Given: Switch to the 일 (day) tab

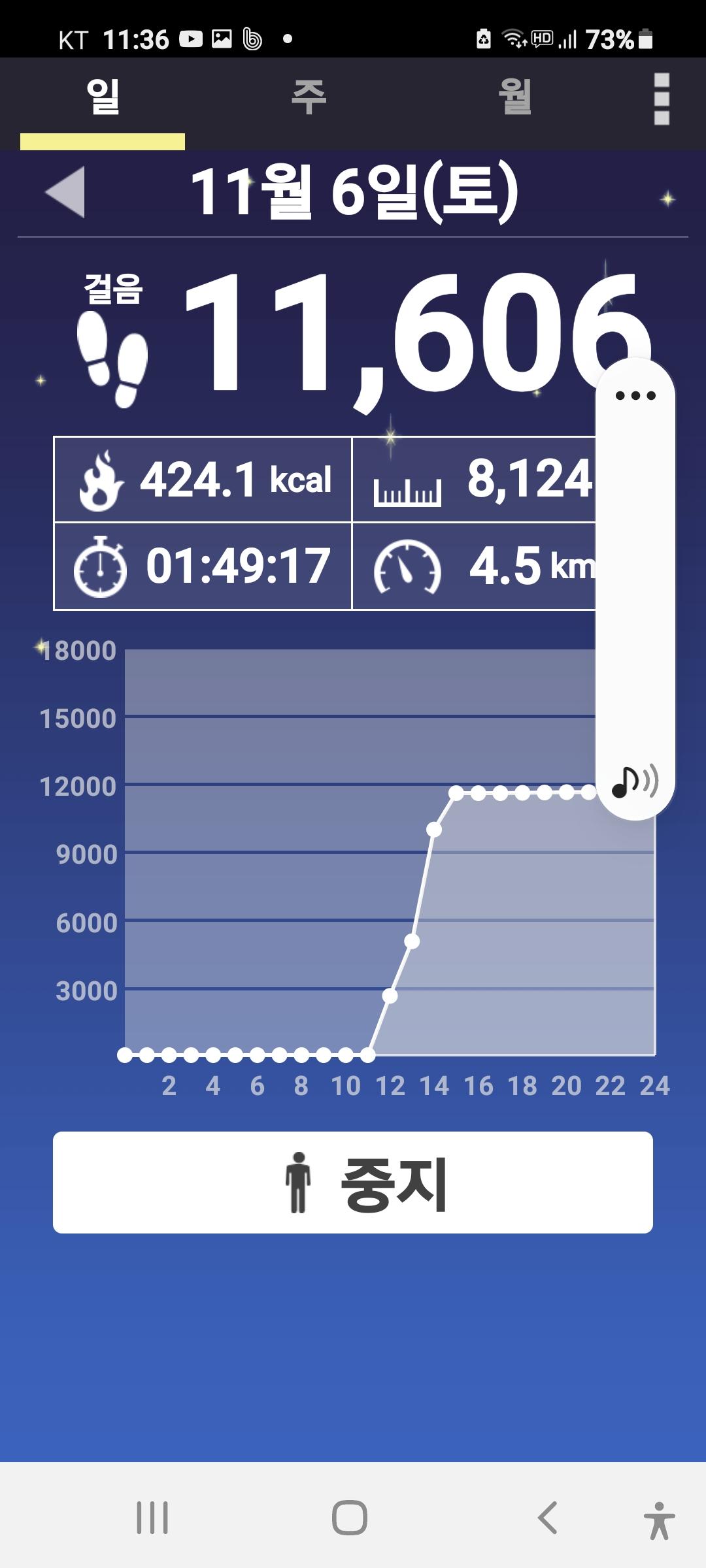Looking at the screenshot, I should (x=103, y=98).
